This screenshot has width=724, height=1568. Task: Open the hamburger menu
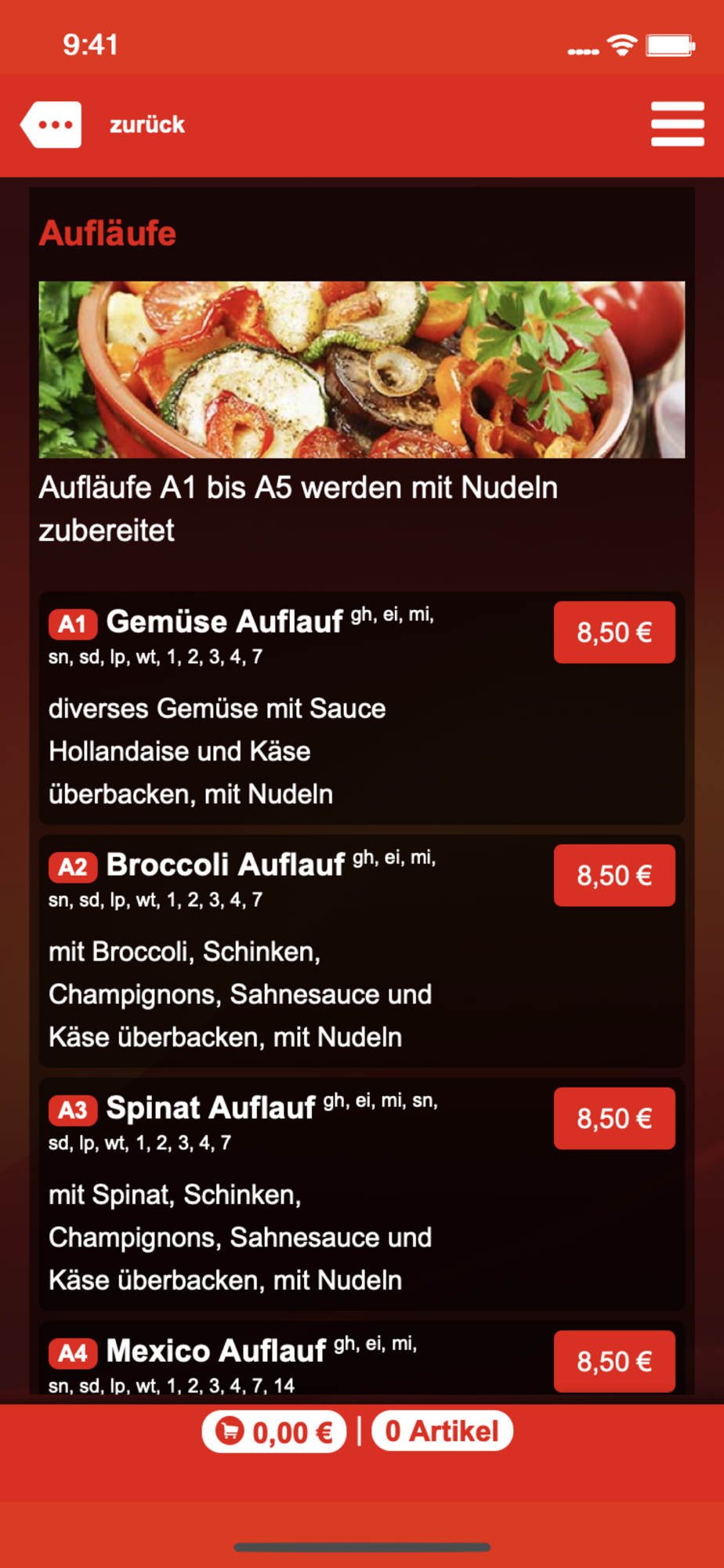[x=677, y=124]
